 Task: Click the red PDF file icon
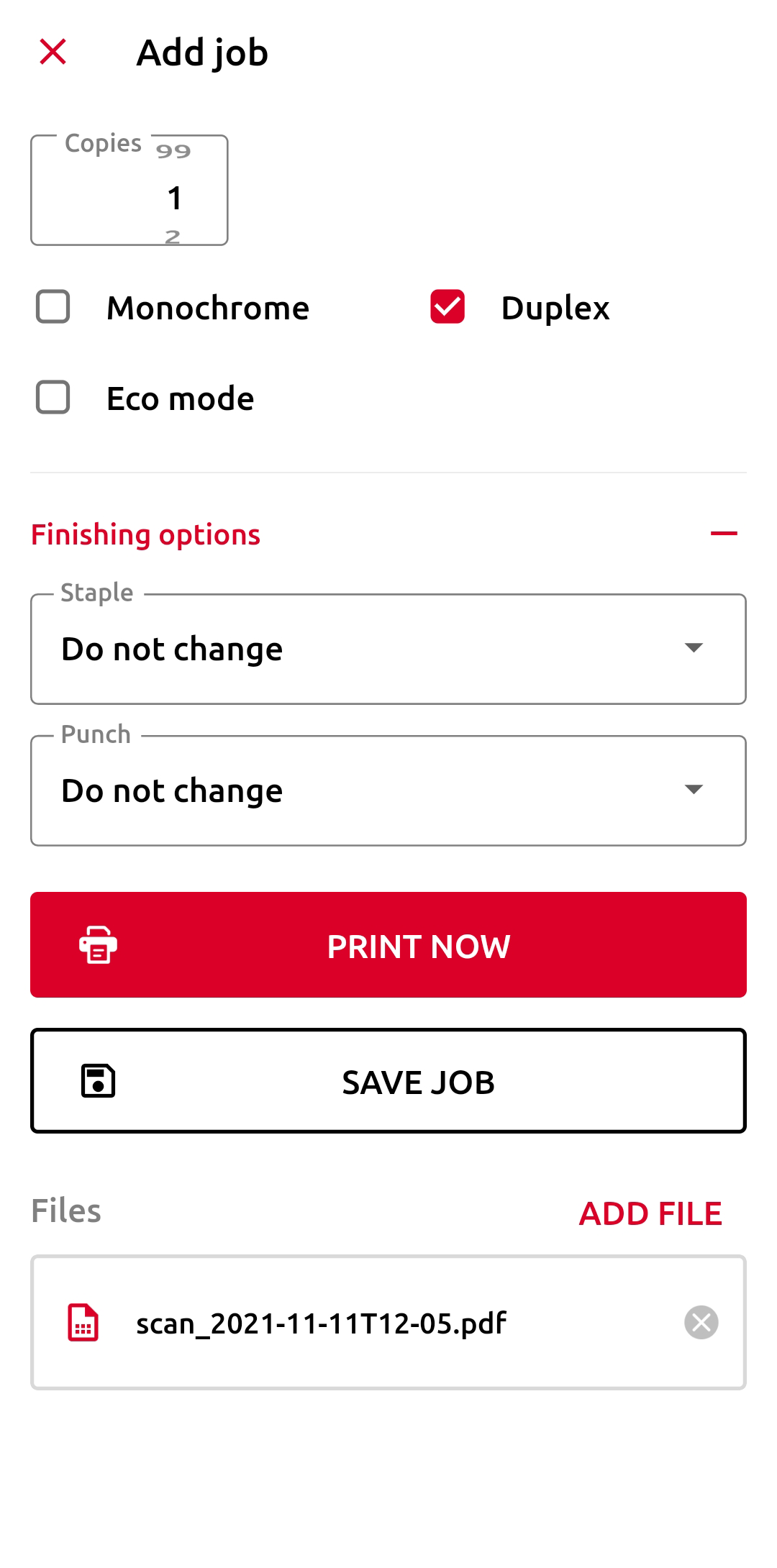(83, 1322)
